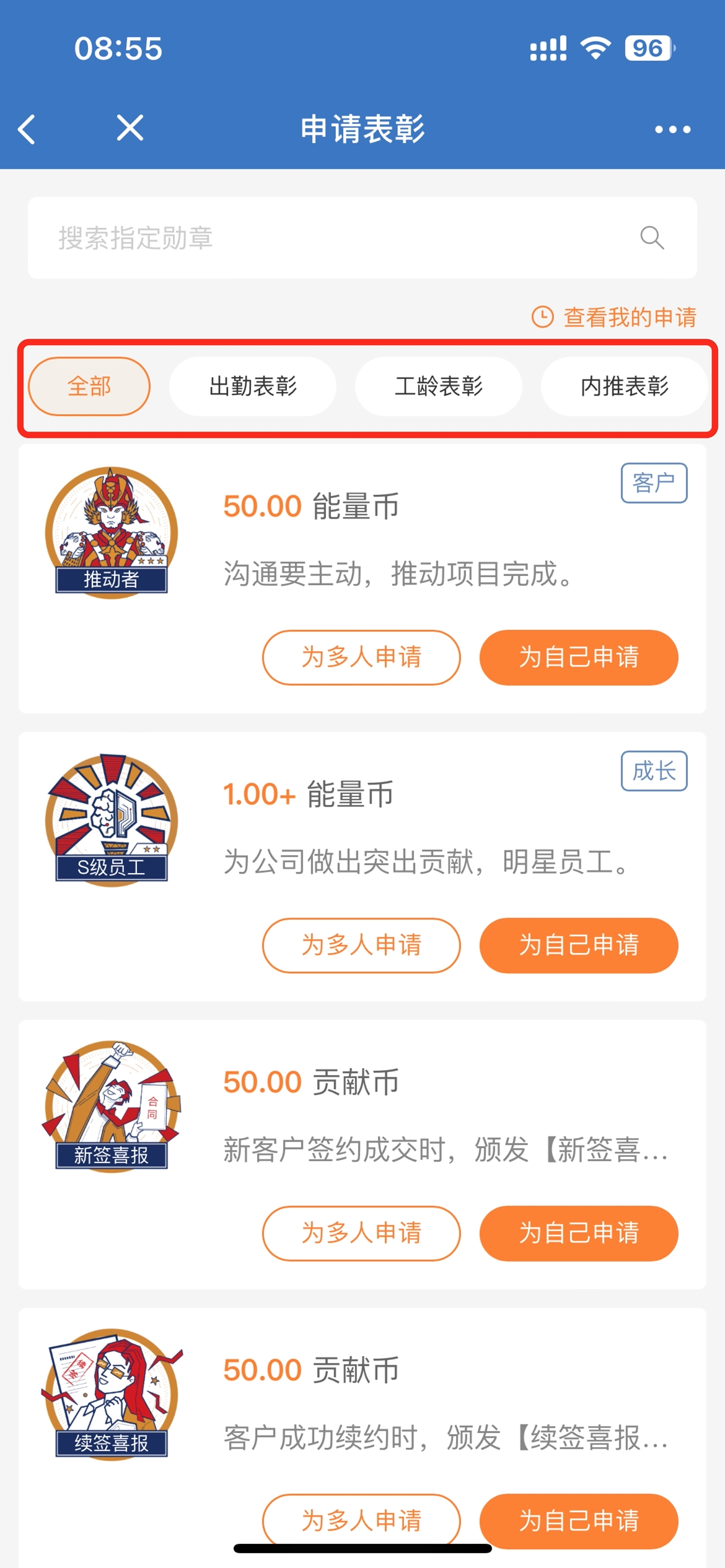Tap 为自己申请 for the S级员工 badge
Image resolution: width=725 pixels, height=1568 pixels.
coord(579,946)
